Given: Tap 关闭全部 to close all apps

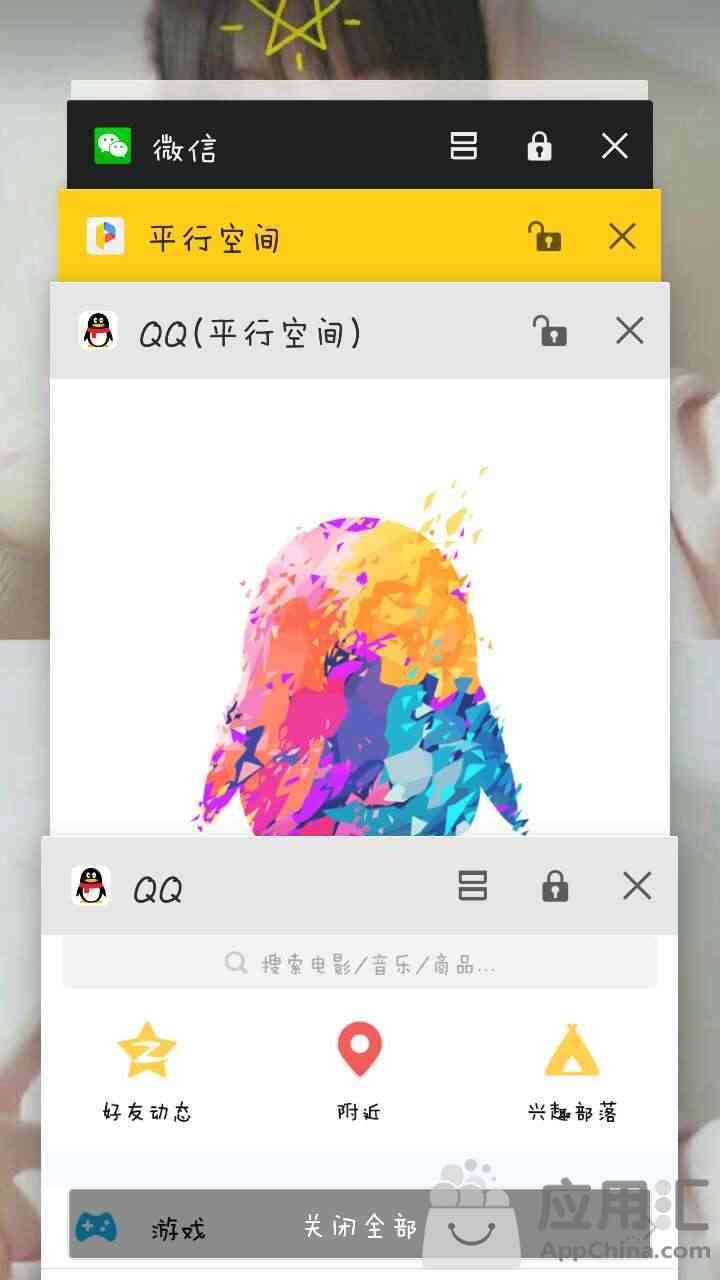Looking at the screenshot, I should 360,1226.
